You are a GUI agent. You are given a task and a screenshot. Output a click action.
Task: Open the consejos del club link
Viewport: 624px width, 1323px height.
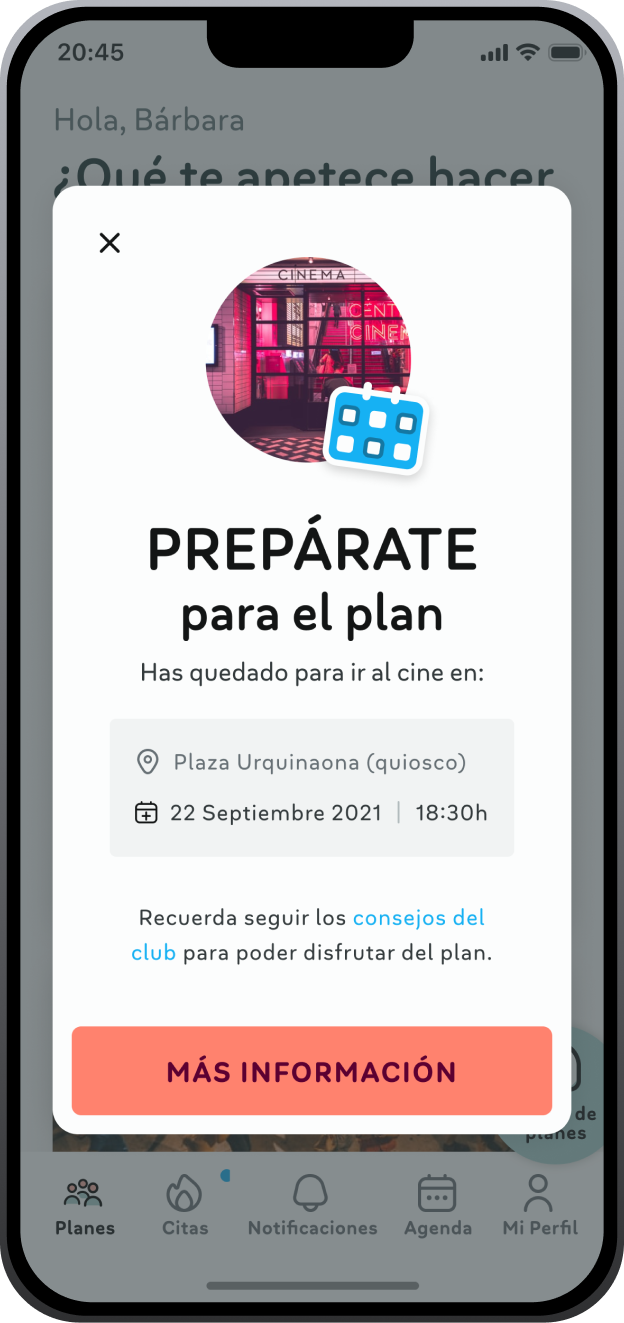(x=418, y=918)
